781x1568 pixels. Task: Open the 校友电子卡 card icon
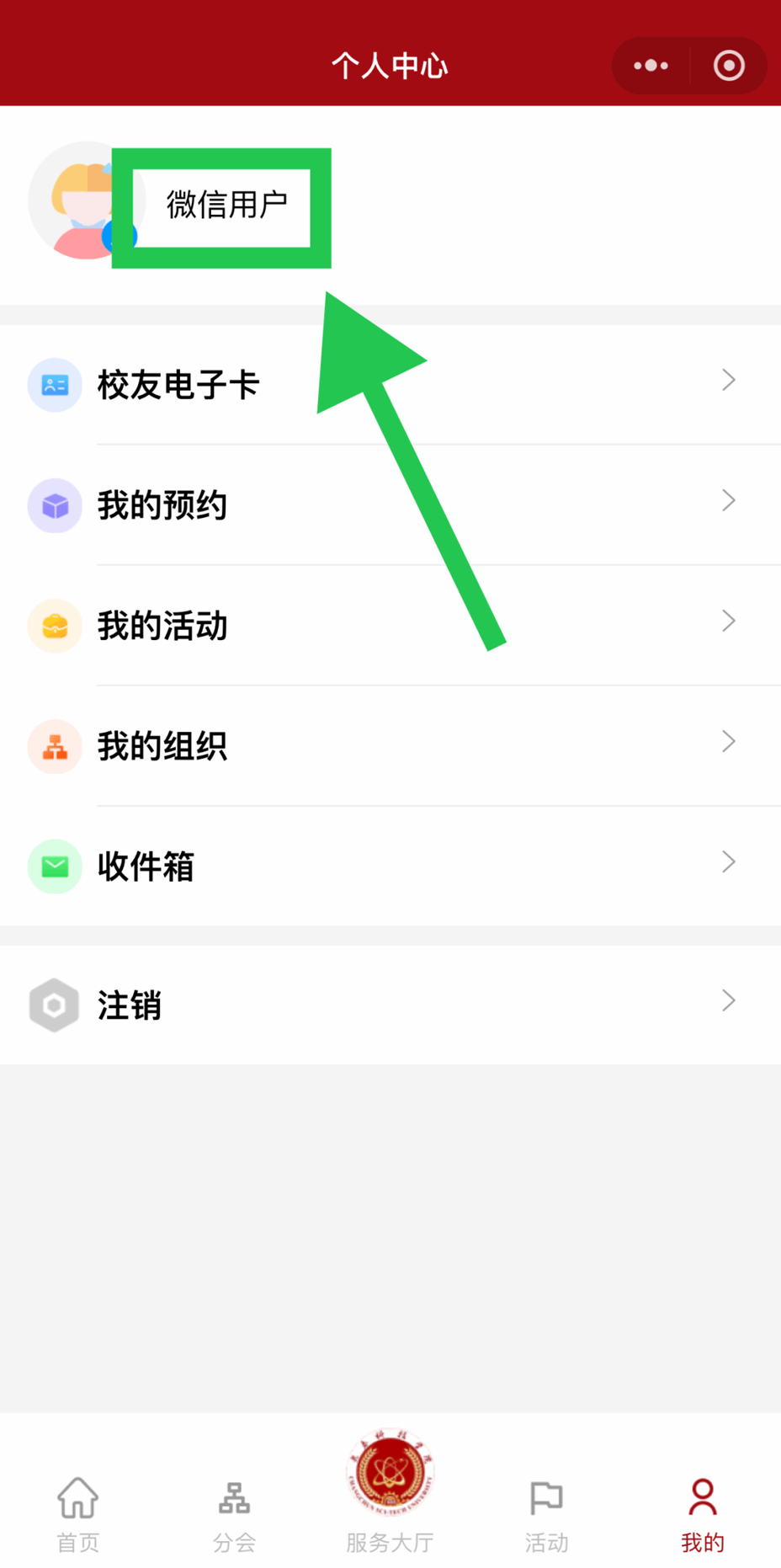54,385
